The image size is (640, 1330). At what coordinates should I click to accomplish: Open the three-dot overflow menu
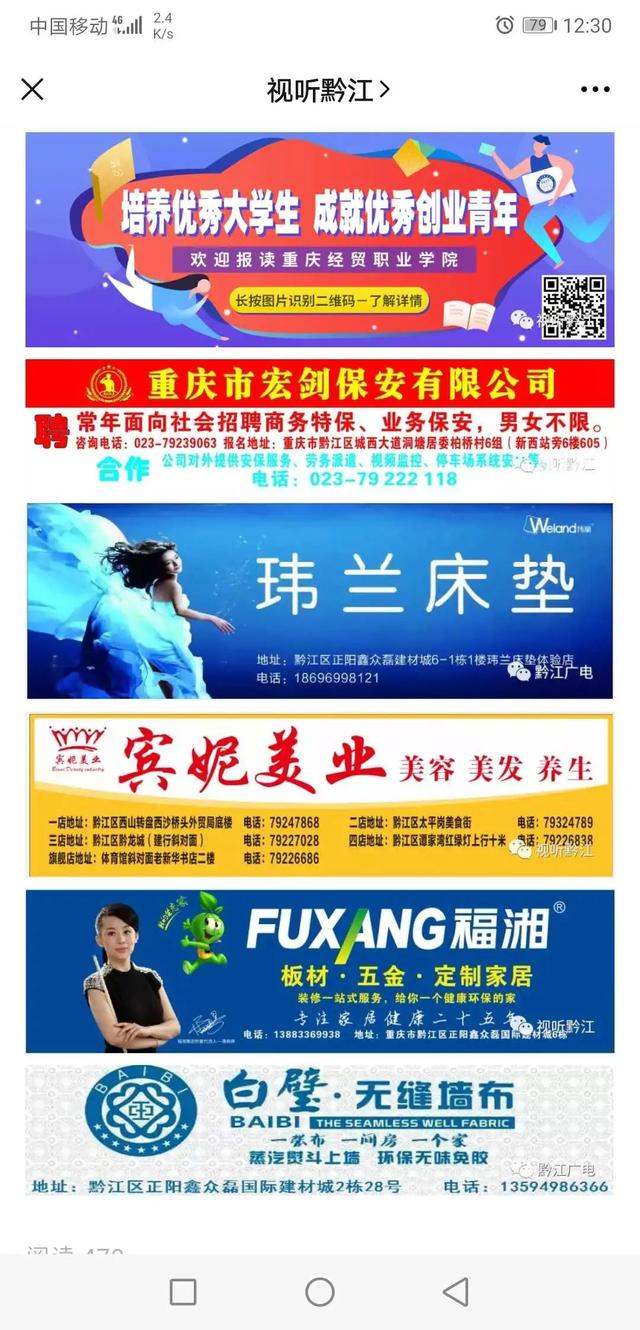point(595,90)
